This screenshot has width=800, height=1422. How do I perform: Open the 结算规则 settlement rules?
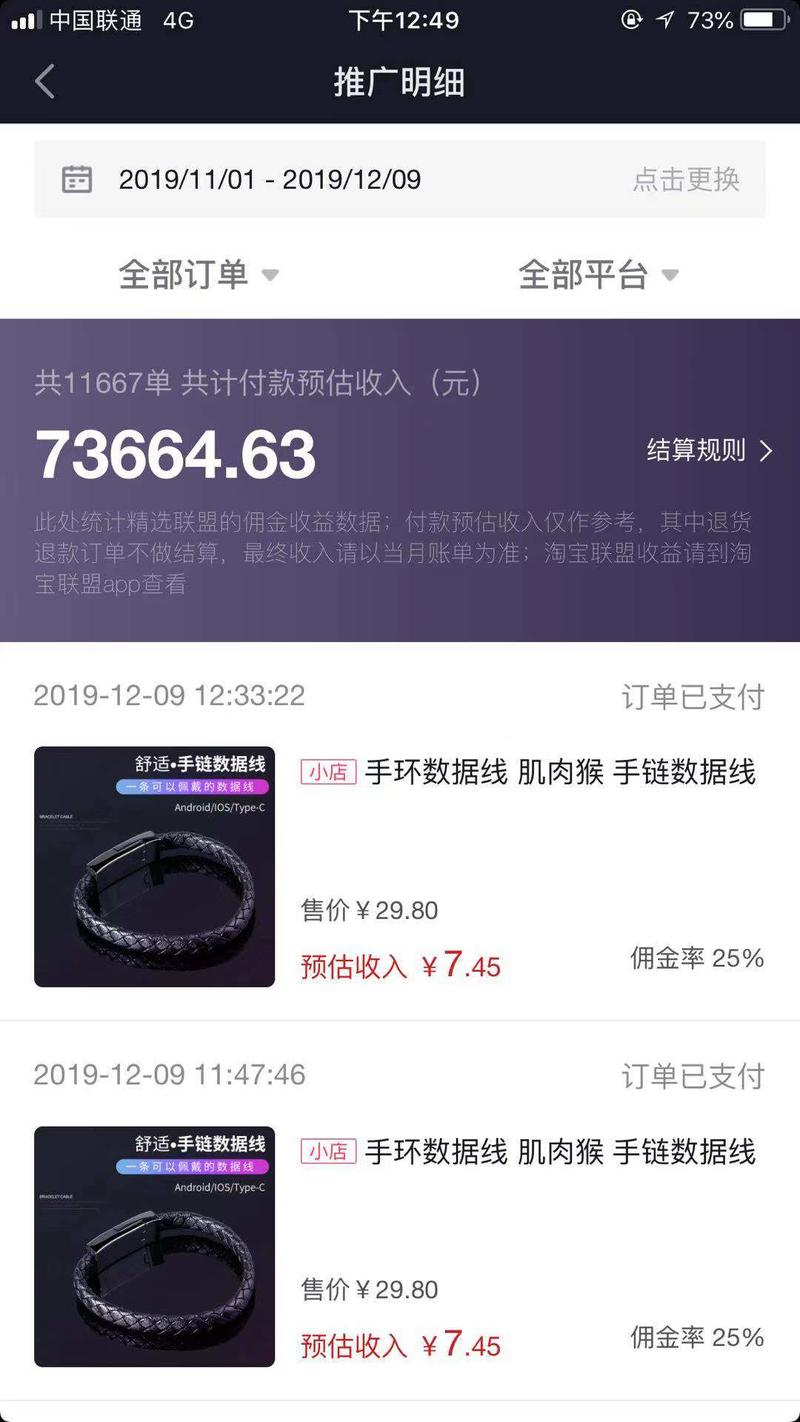(700, 450)
